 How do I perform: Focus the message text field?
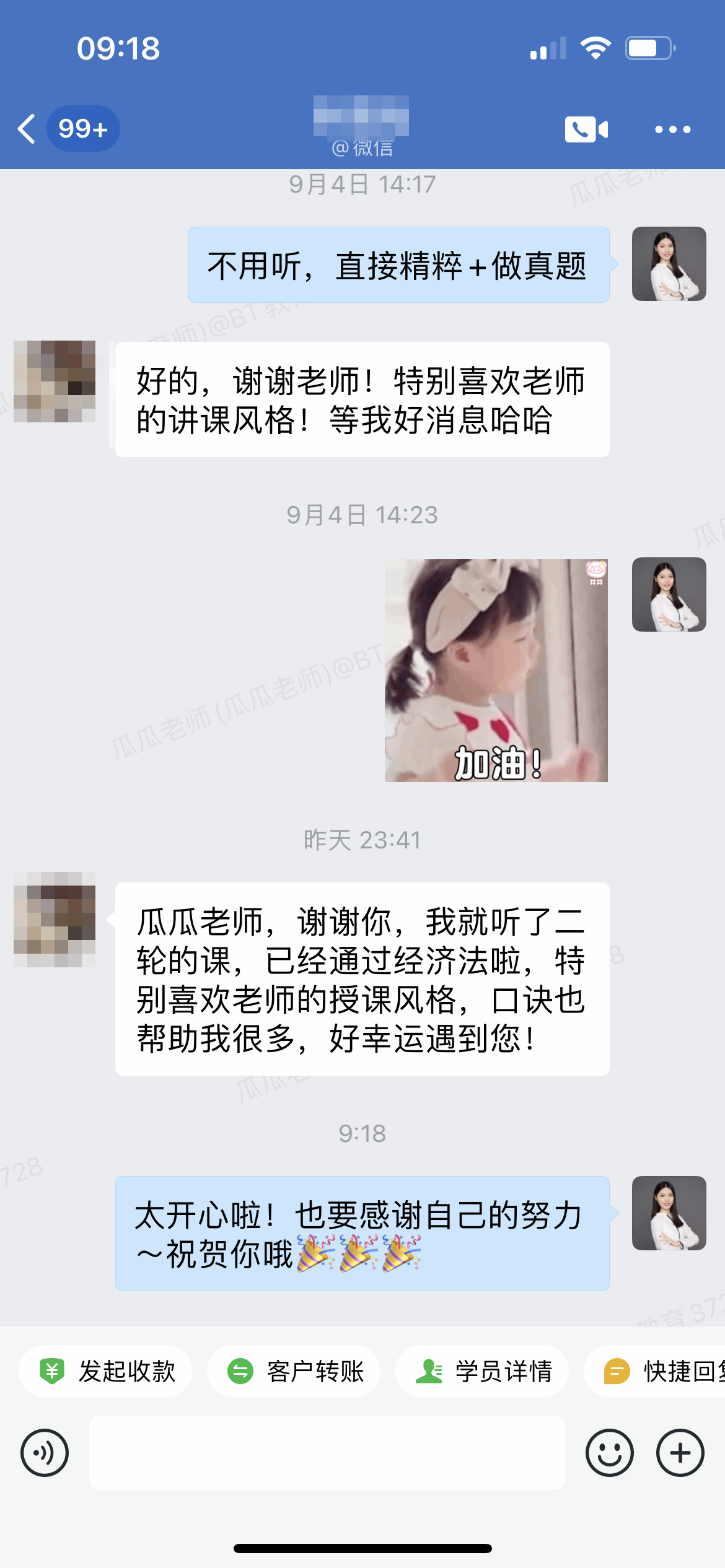point(327,1453)
